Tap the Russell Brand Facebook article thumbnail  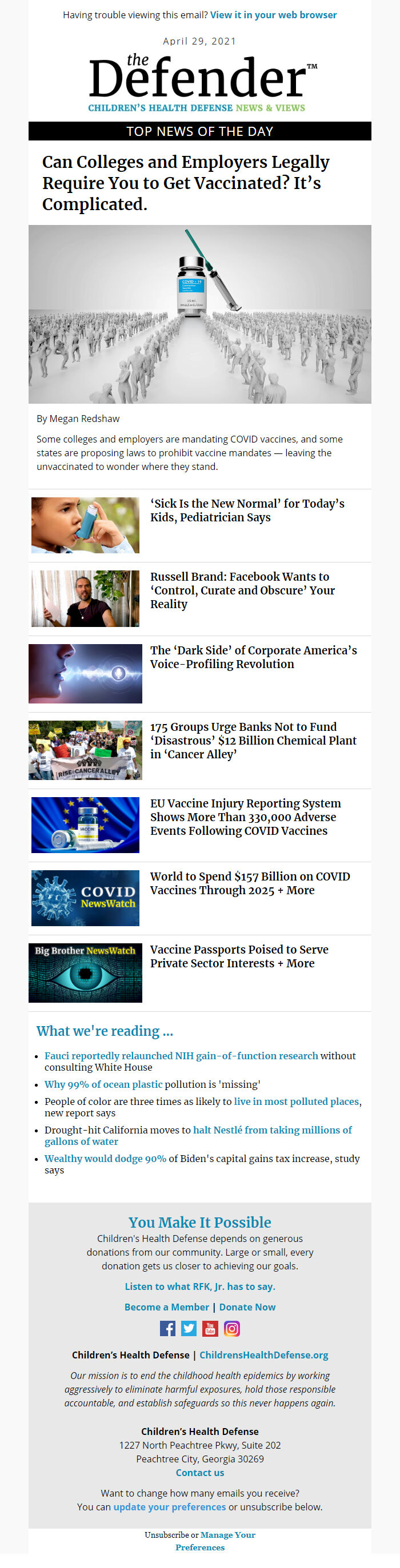click(85, 598)
